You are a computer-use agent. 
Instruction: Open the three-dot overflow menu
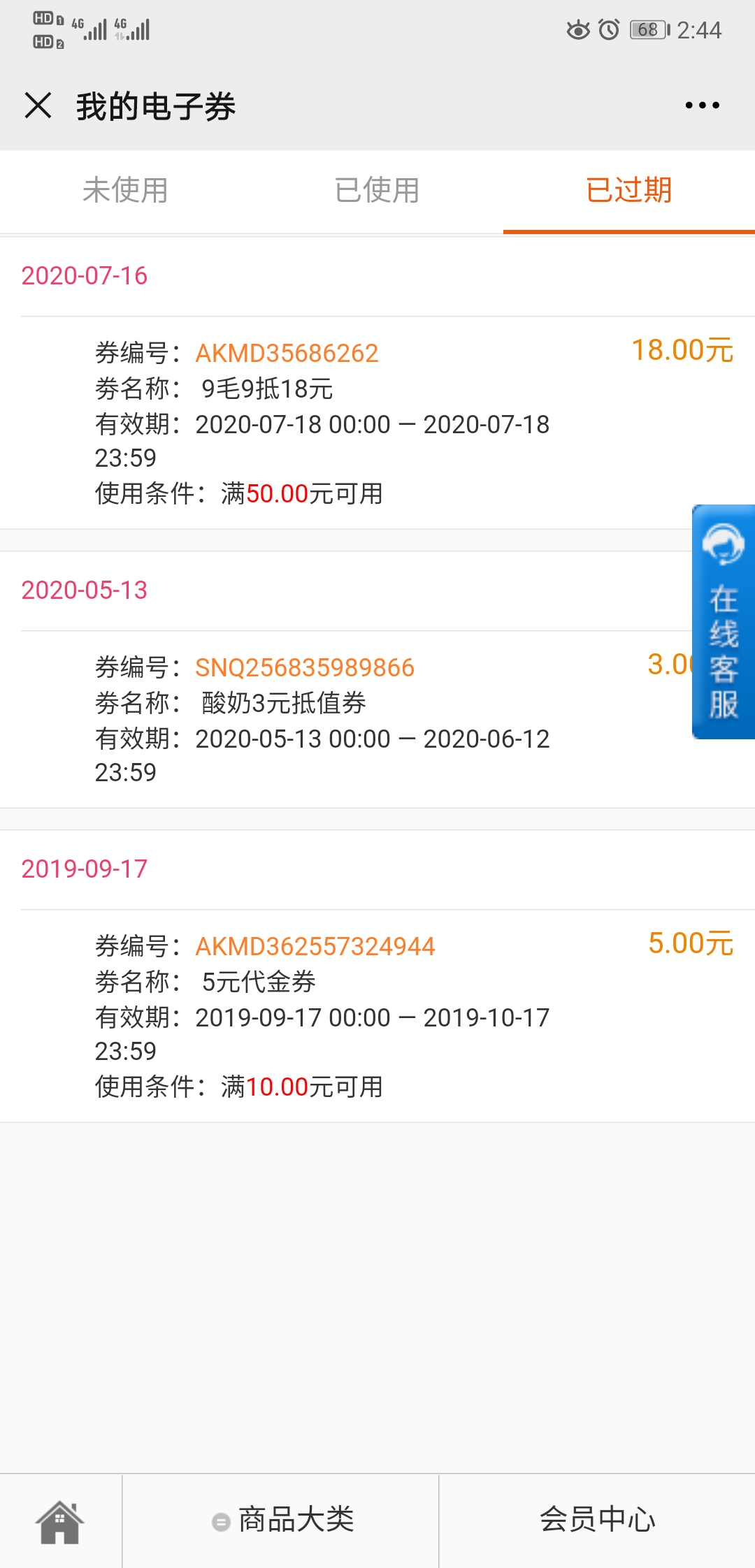click(702, 106)
